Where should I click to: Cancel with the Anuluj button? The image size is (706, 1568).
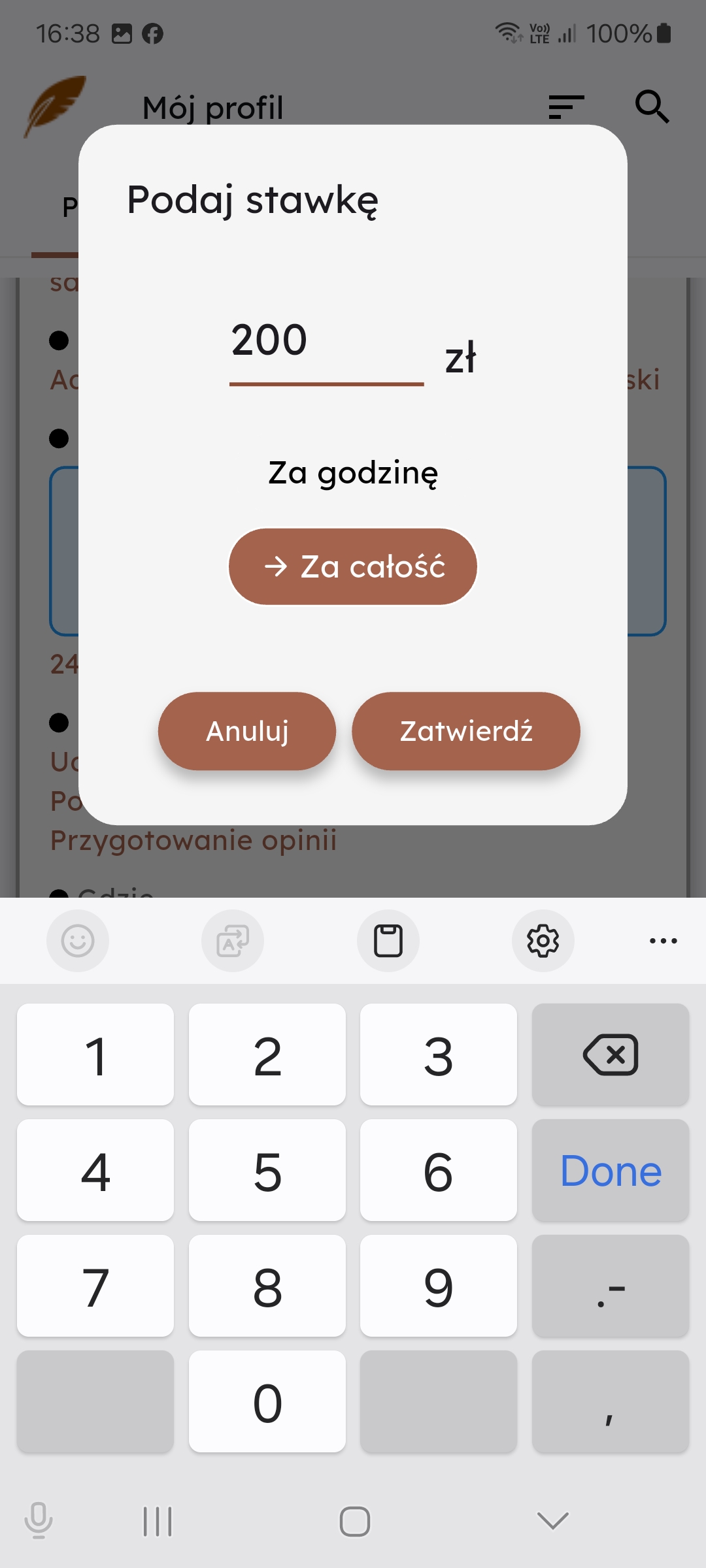247,731
